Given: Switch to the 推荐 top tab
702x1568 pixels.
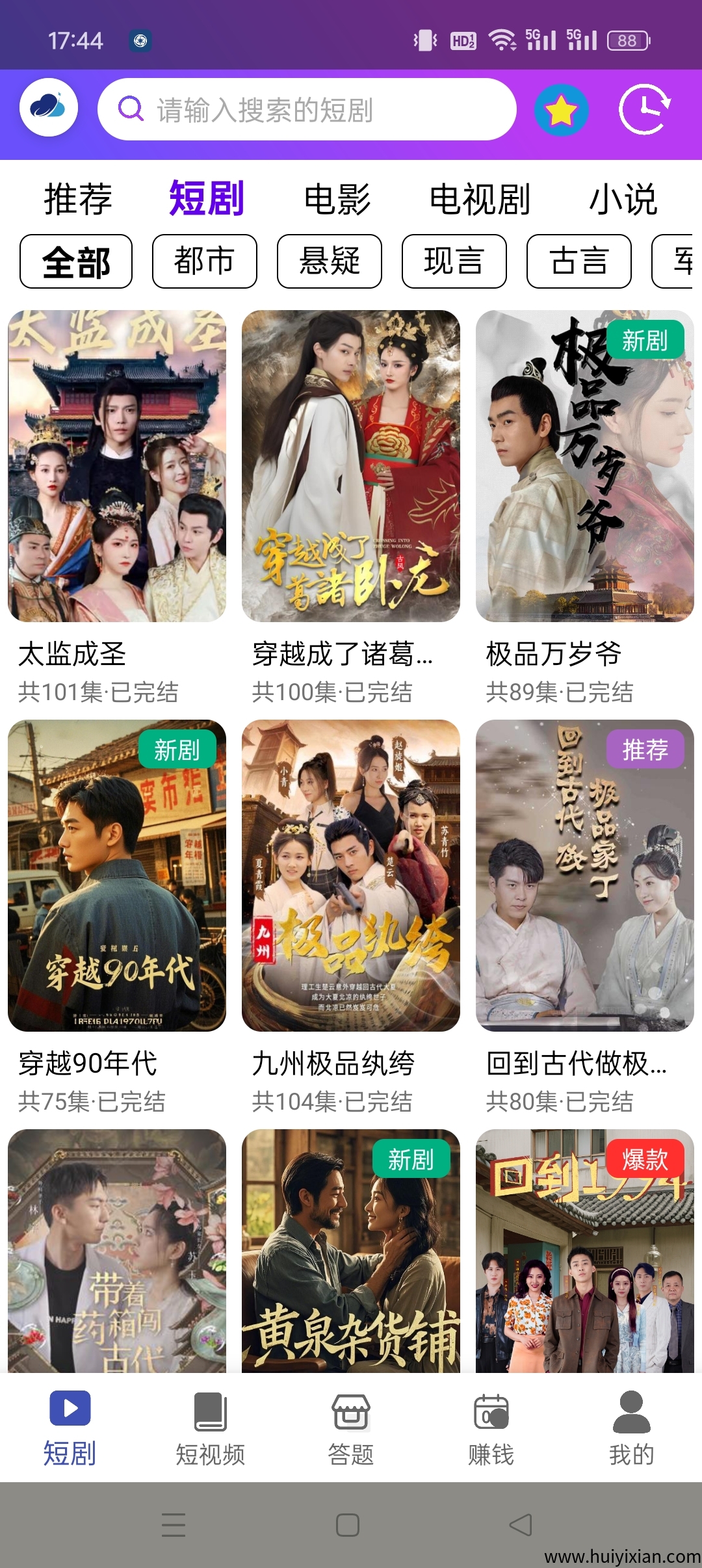Looking at the screenshot, I should click(78, 199).
